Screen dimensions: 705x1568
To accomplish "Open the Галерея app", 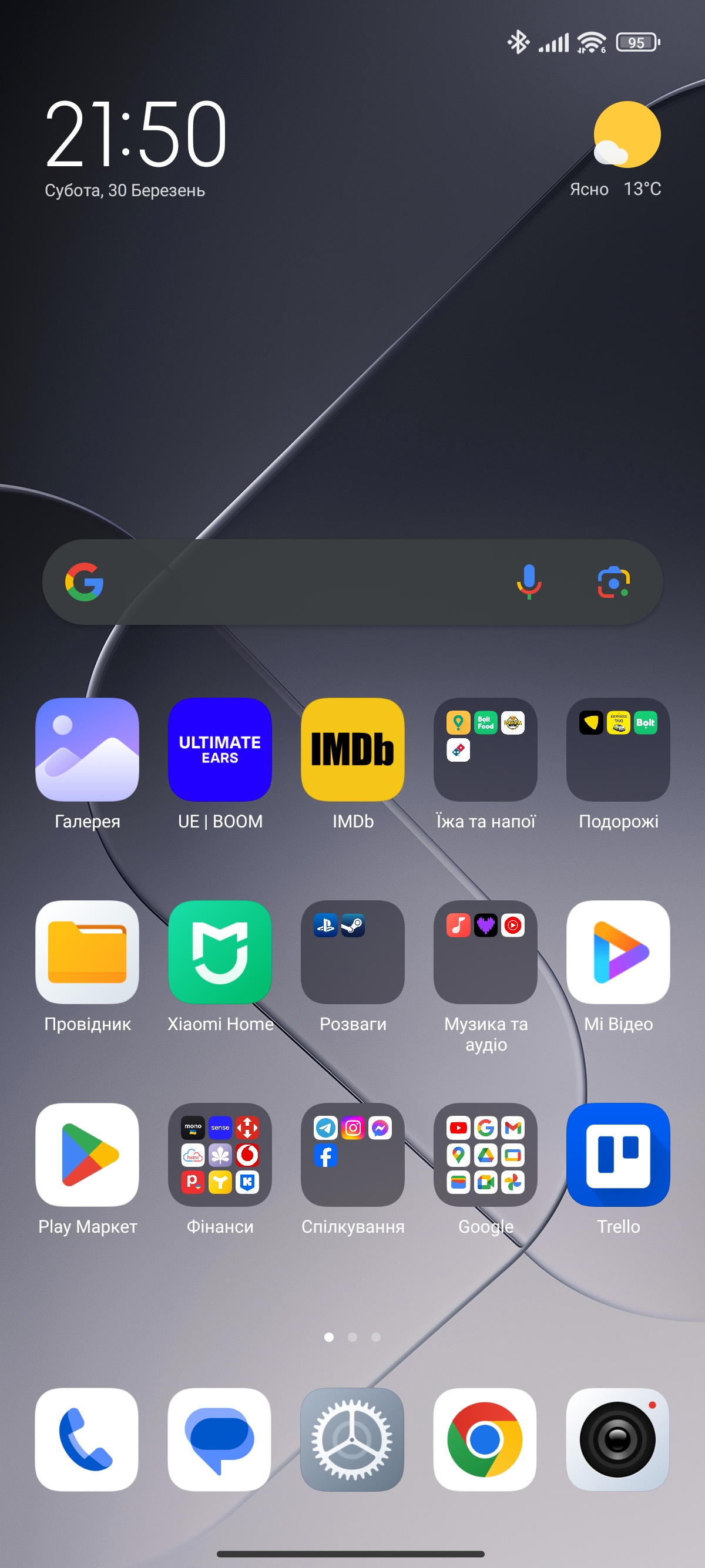I will tap(87, 749).
